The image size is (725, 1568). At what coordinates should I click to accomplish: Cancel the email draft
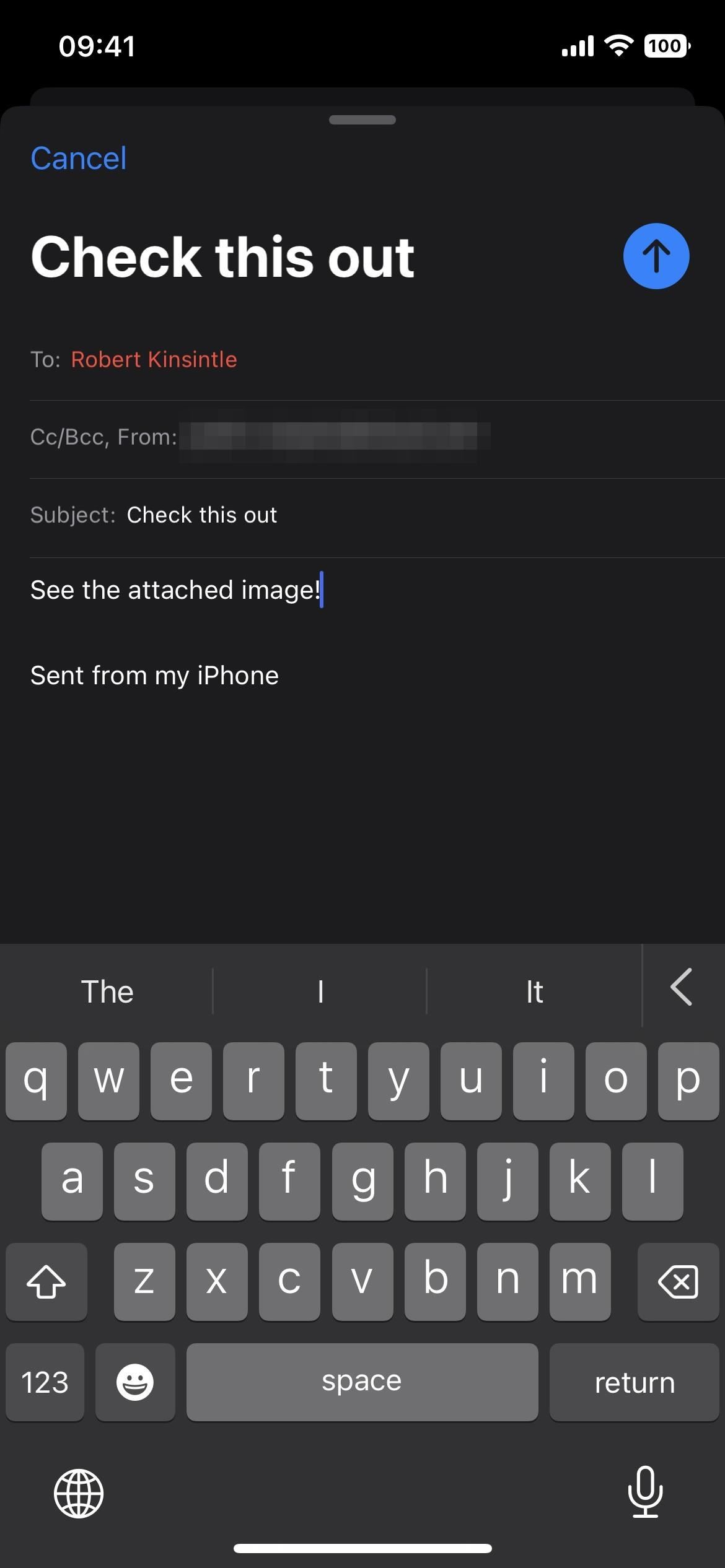point(79,159)
